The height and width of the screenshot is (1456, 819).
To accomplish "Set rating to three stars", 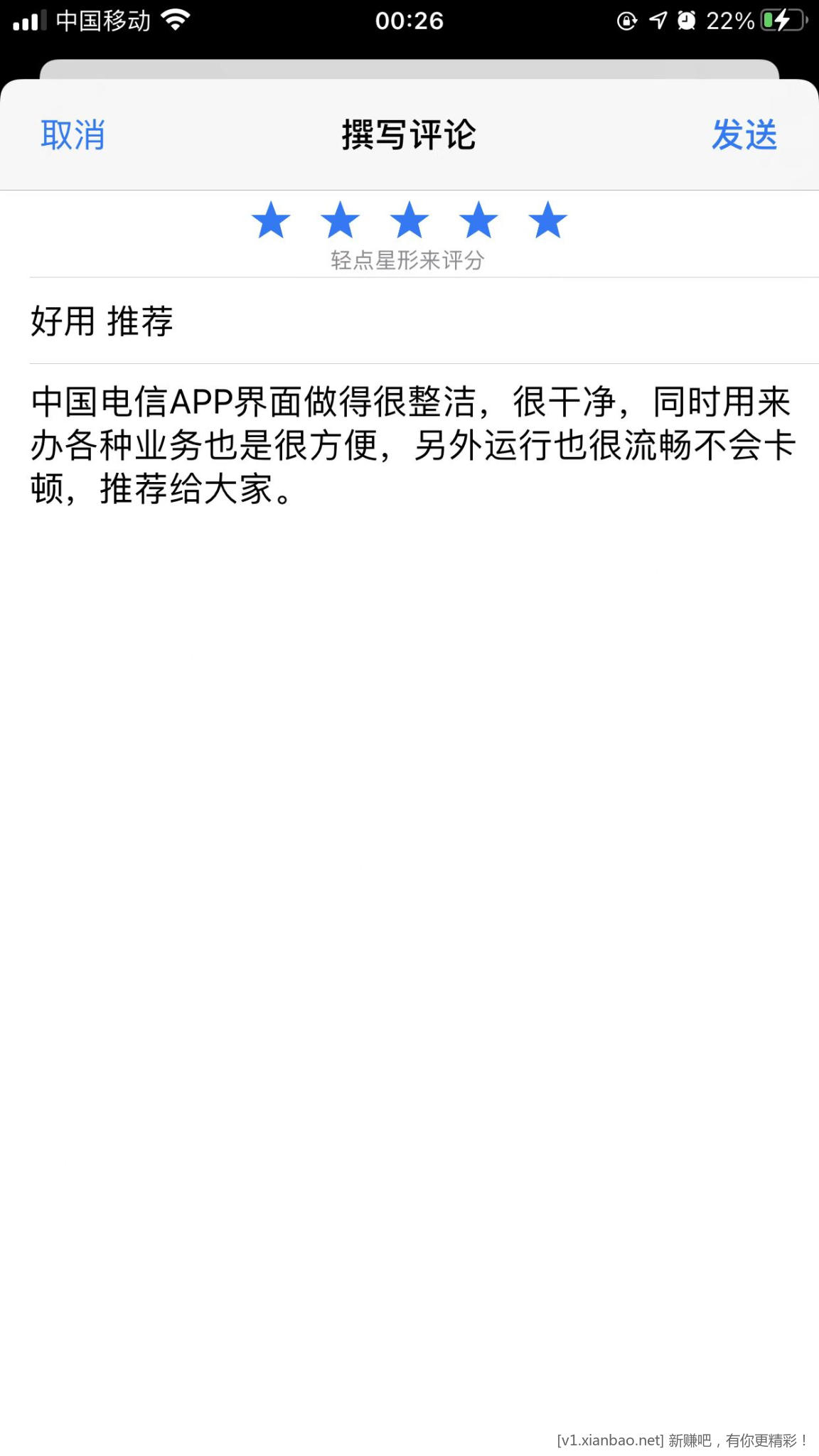I will click(409, 220).
